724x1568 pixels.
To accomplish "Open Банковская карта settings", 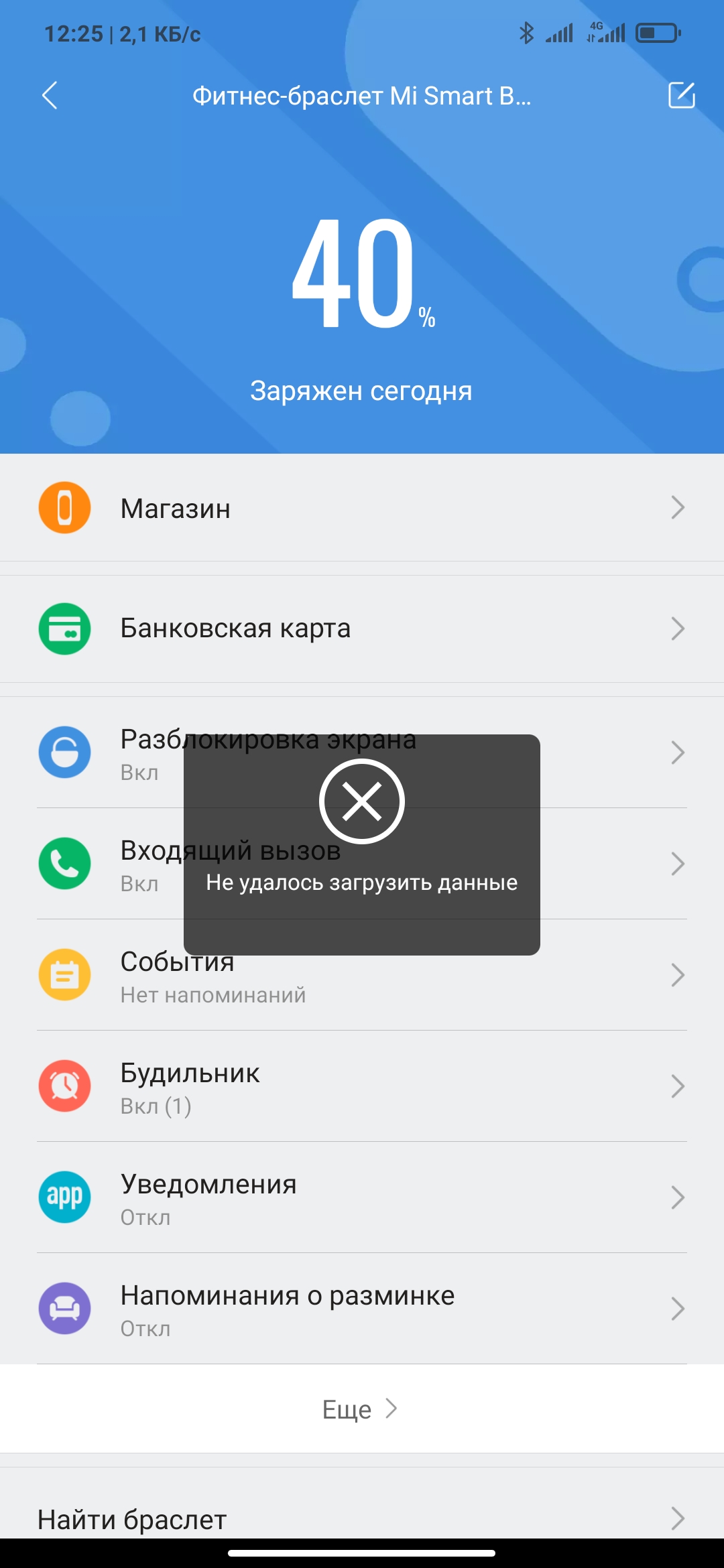I will [362, 629].
